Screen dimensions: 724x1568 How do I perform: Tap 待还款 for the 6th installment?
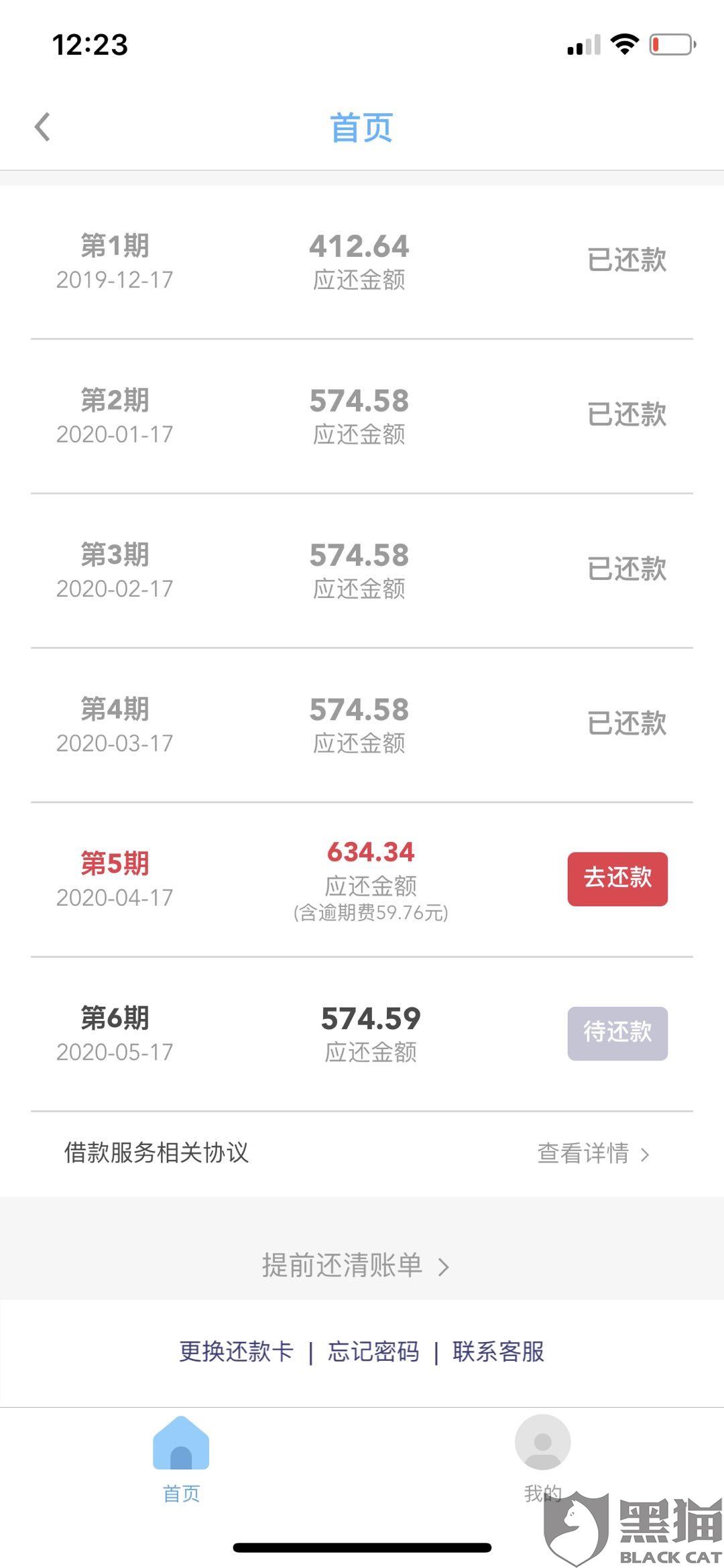(617, 1033)
